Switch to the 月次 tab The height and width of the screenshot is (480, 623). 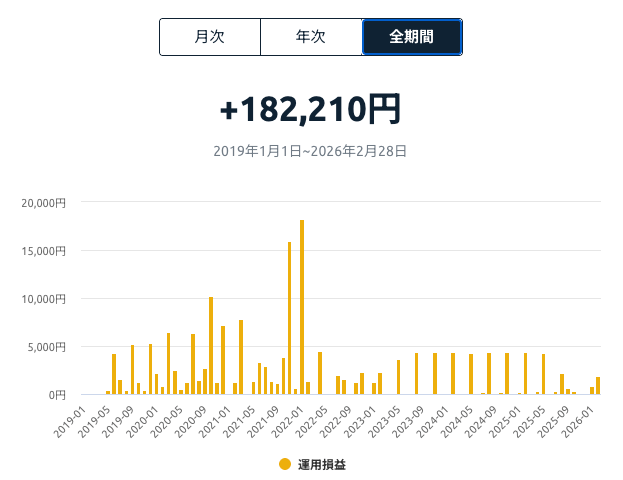(210, 37)
